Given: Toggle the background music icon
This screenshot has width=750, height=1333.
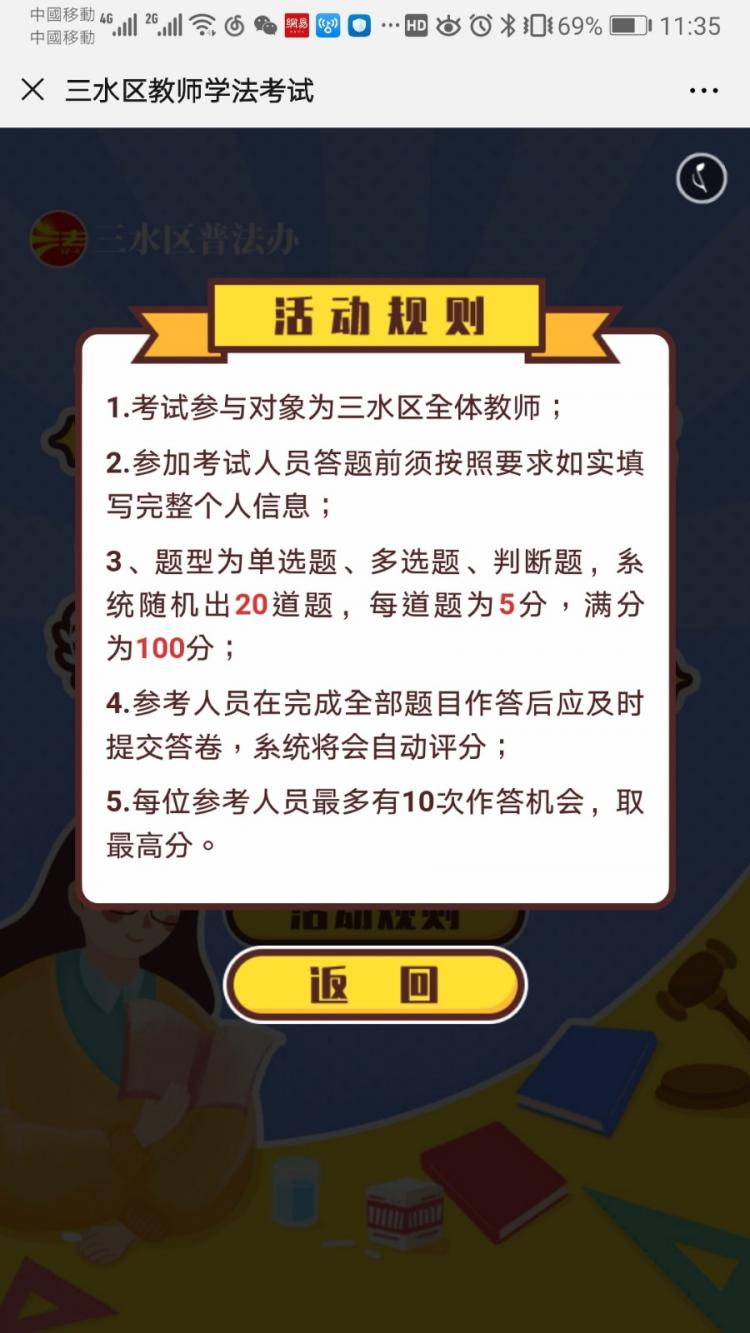Looking at the screenshot, I should tap(701, 179).
